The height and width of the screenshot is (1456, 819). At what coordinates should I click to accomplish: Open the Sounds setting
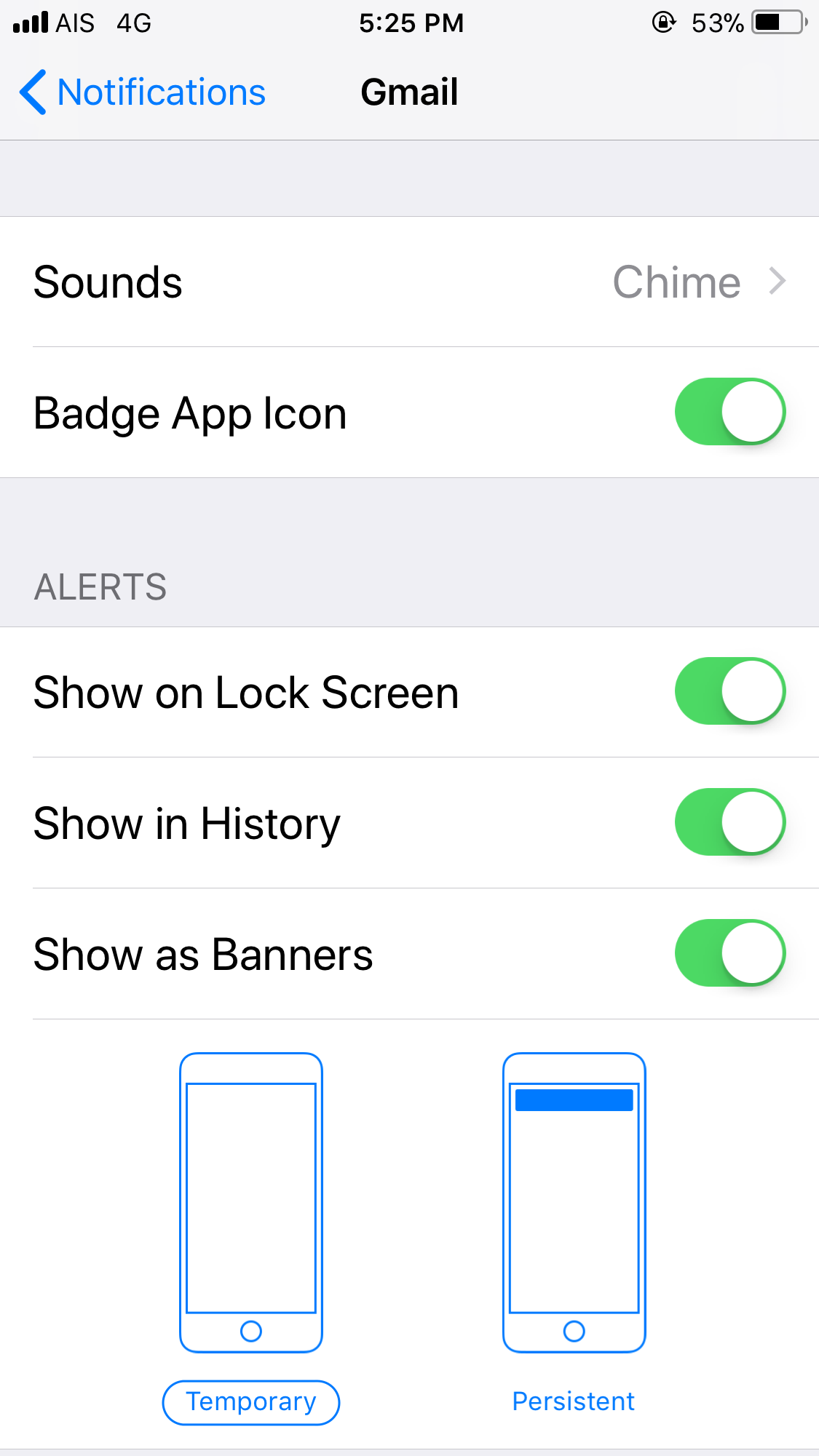point(409,282)
